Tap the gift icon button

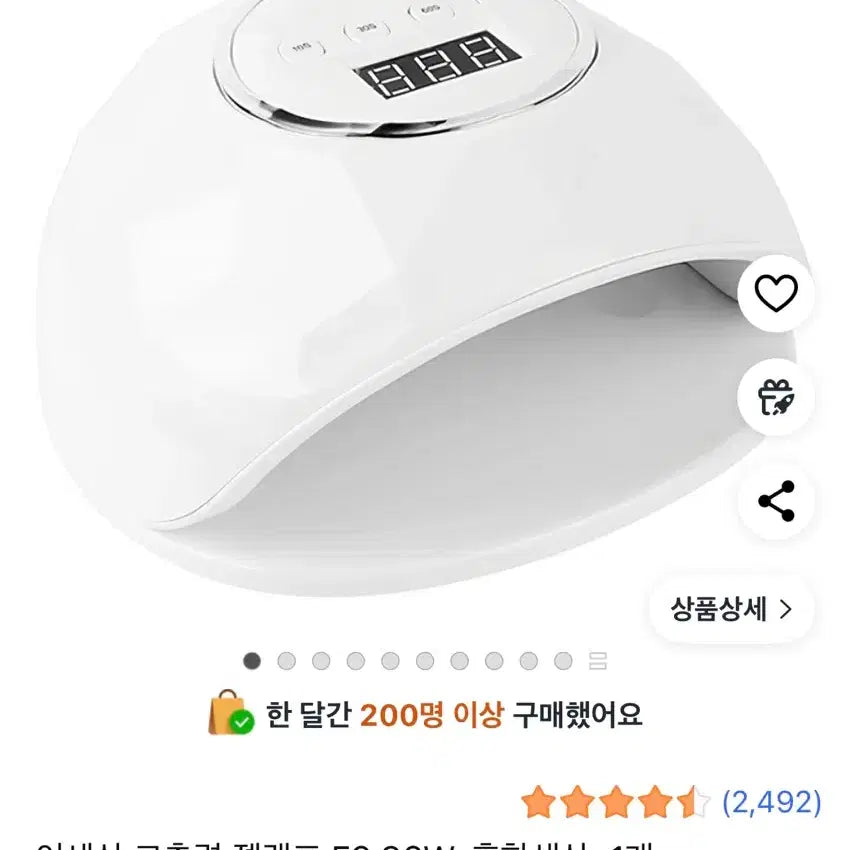[x=775, y=397]
